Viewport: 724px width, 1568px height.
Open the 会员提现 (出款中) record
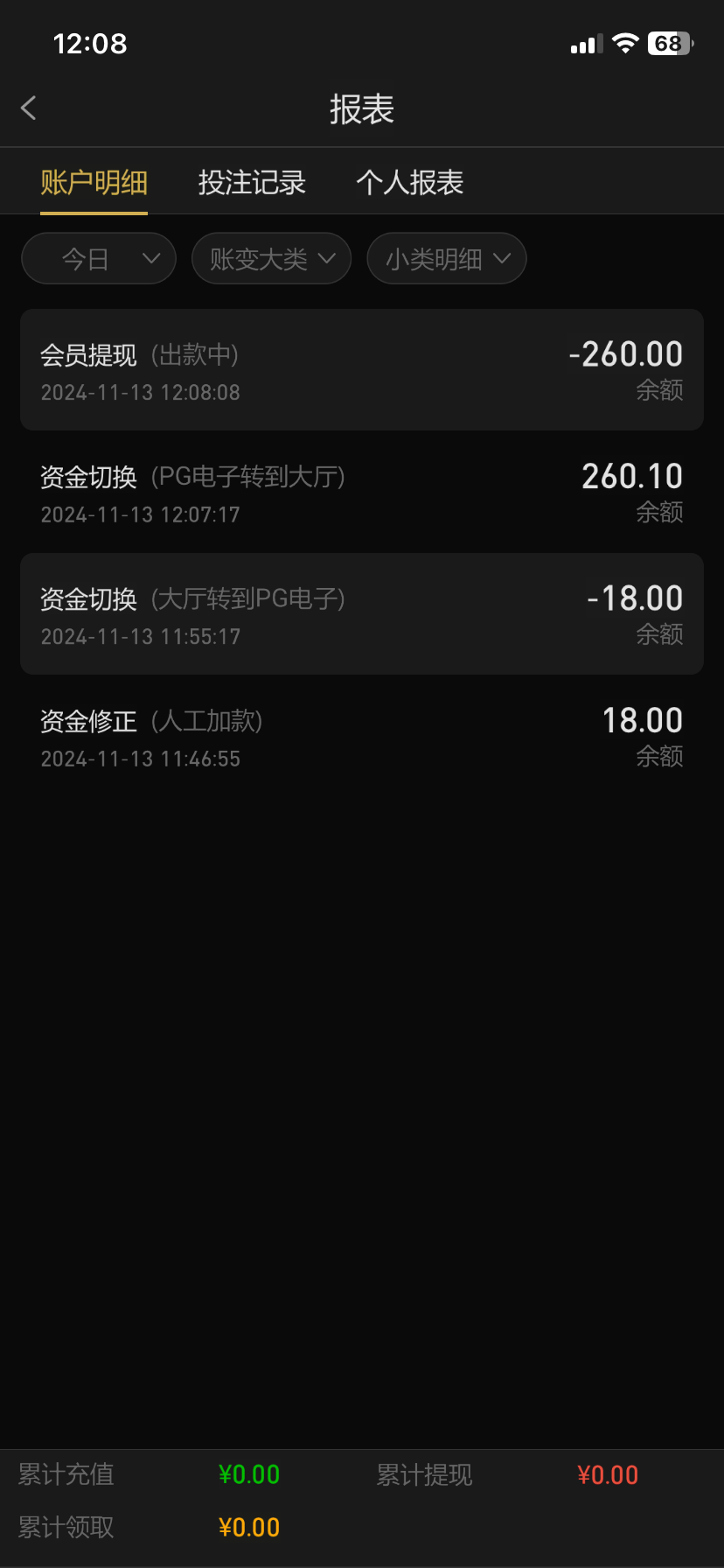click(361, 369)
